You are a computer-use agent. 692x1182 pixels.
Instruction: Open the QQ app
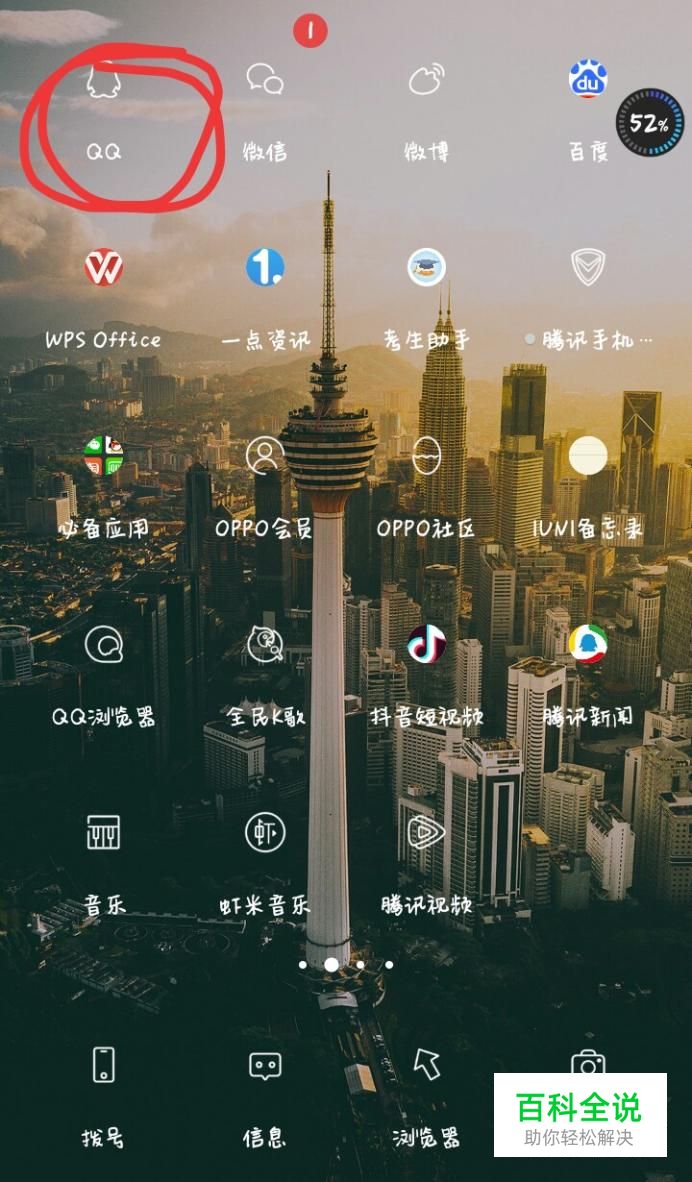point(103,82)
